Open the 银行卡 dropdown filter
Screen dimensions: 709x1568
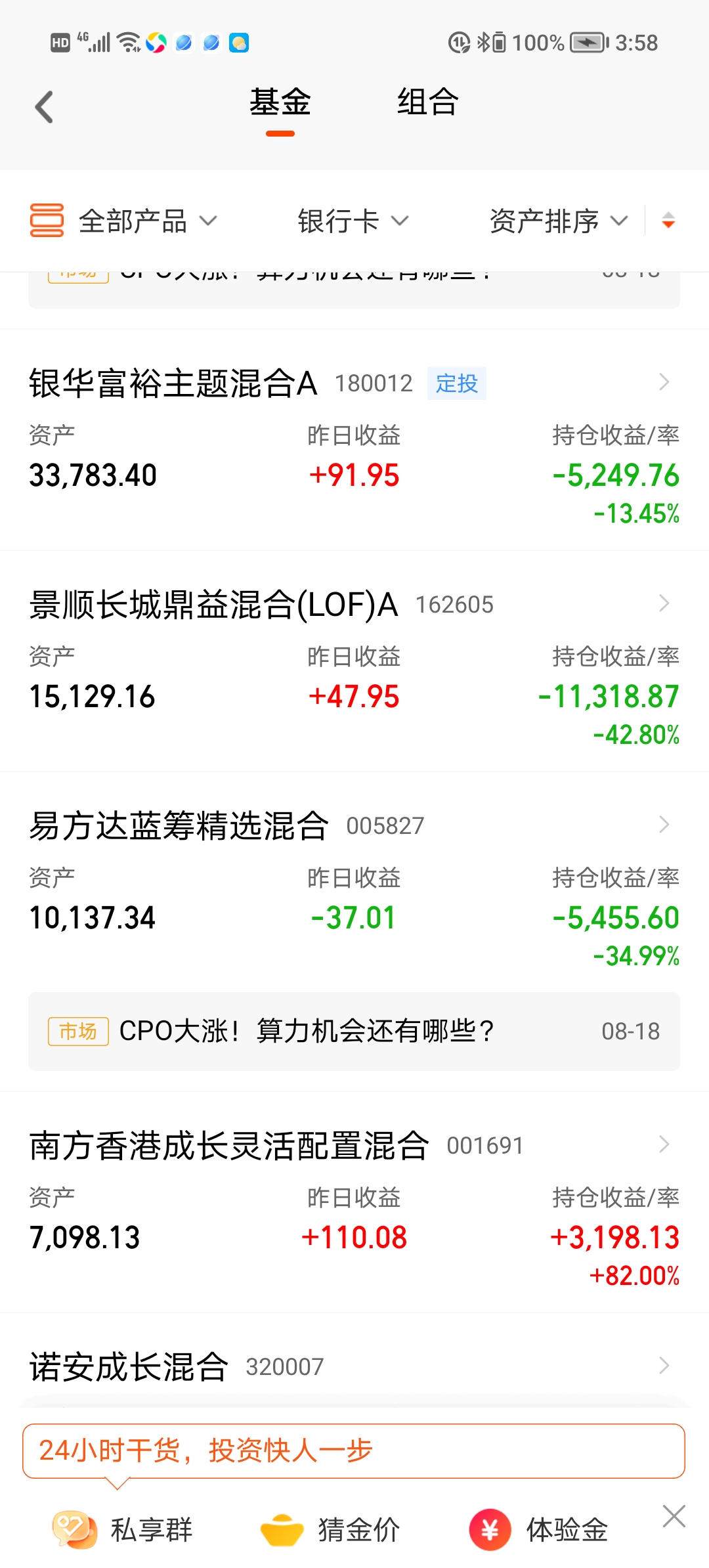(353, 221)
